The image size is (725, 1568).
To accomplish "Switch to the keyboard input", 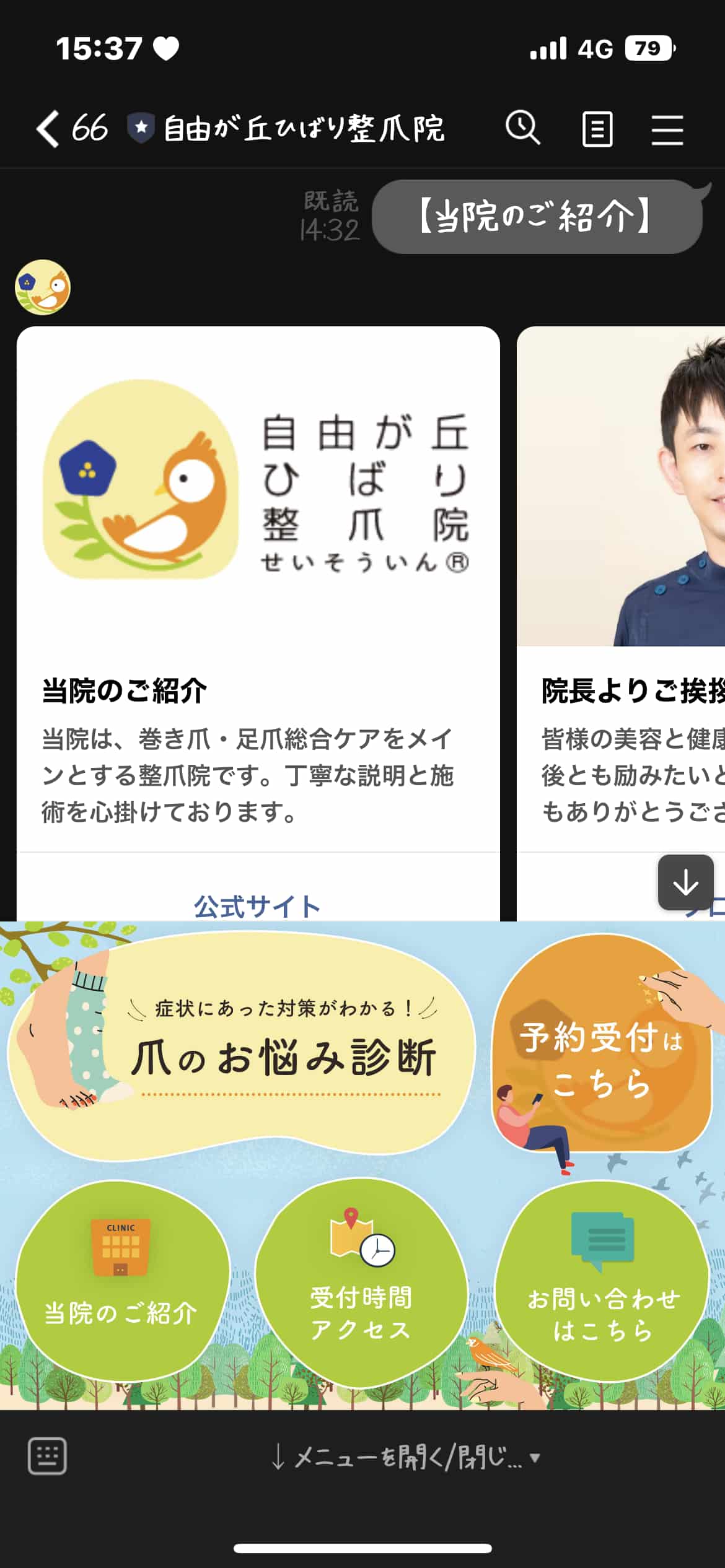I will tap(47, 1457).
